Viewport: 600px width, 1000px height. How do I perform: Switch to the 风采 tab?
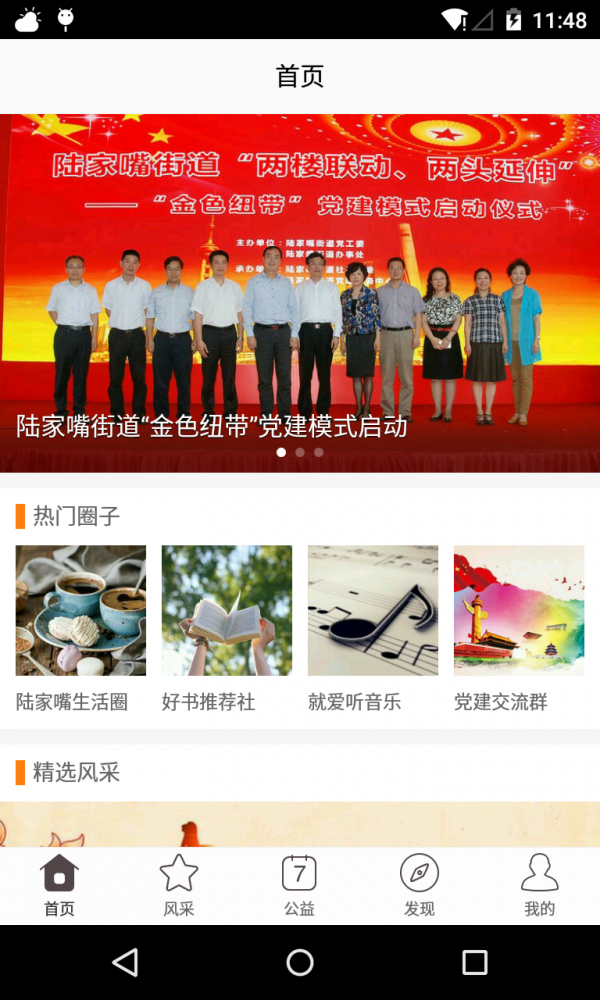click(179, 886)
